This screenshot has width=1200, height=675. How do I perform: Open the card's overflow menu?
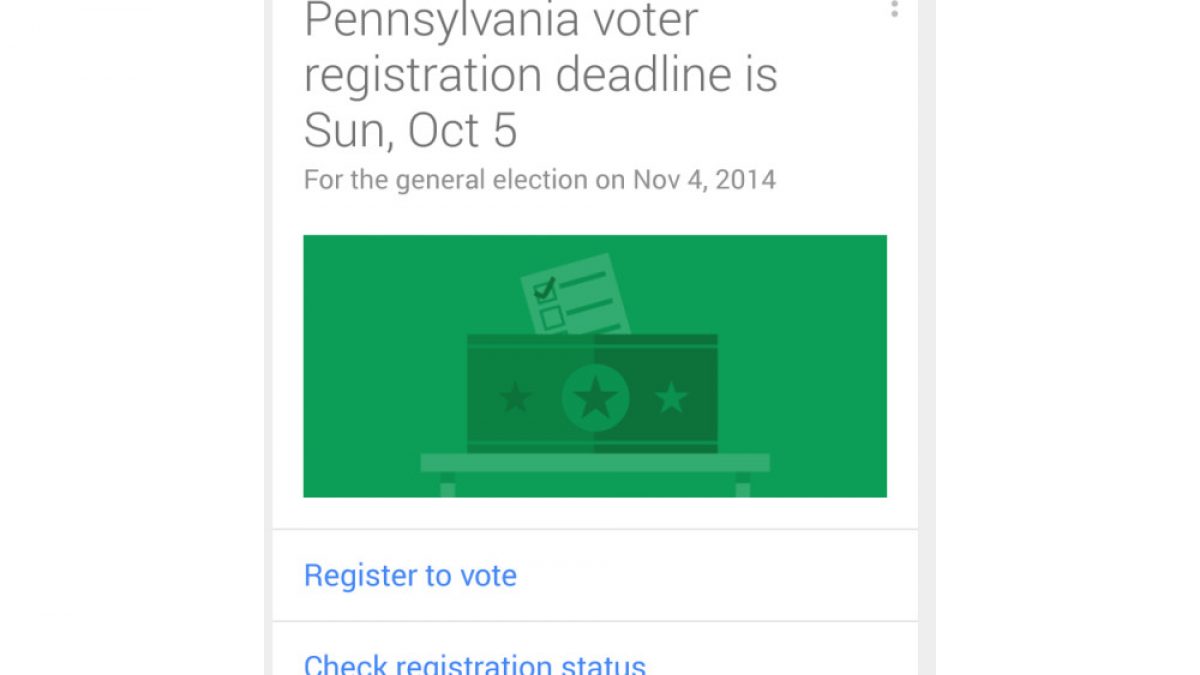[893, 9]
